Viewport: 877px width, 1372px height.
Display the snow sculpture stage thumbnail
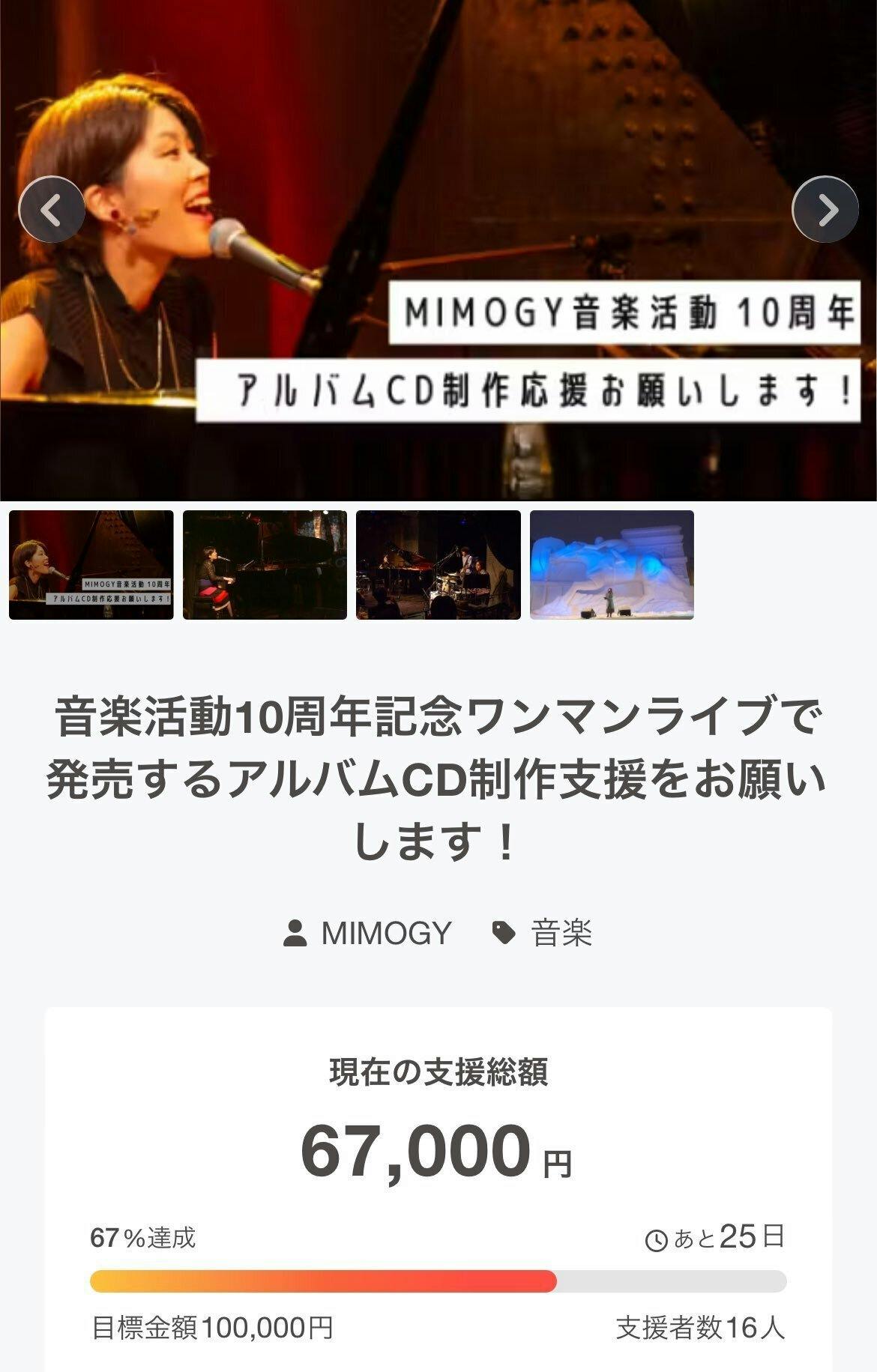[612, 565]
